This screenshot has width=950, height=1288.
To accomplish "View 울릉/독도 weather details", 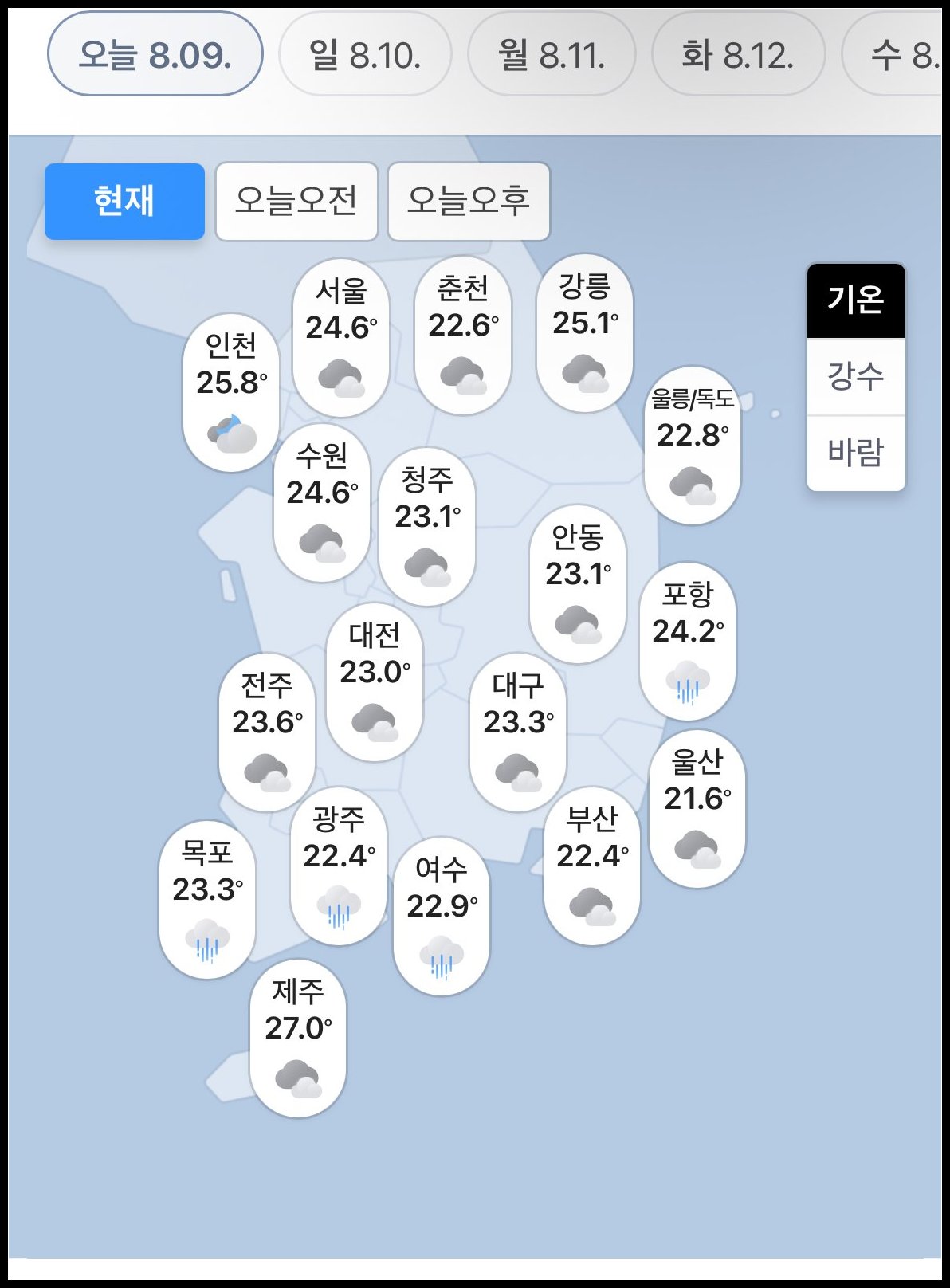I will (692, 445).
